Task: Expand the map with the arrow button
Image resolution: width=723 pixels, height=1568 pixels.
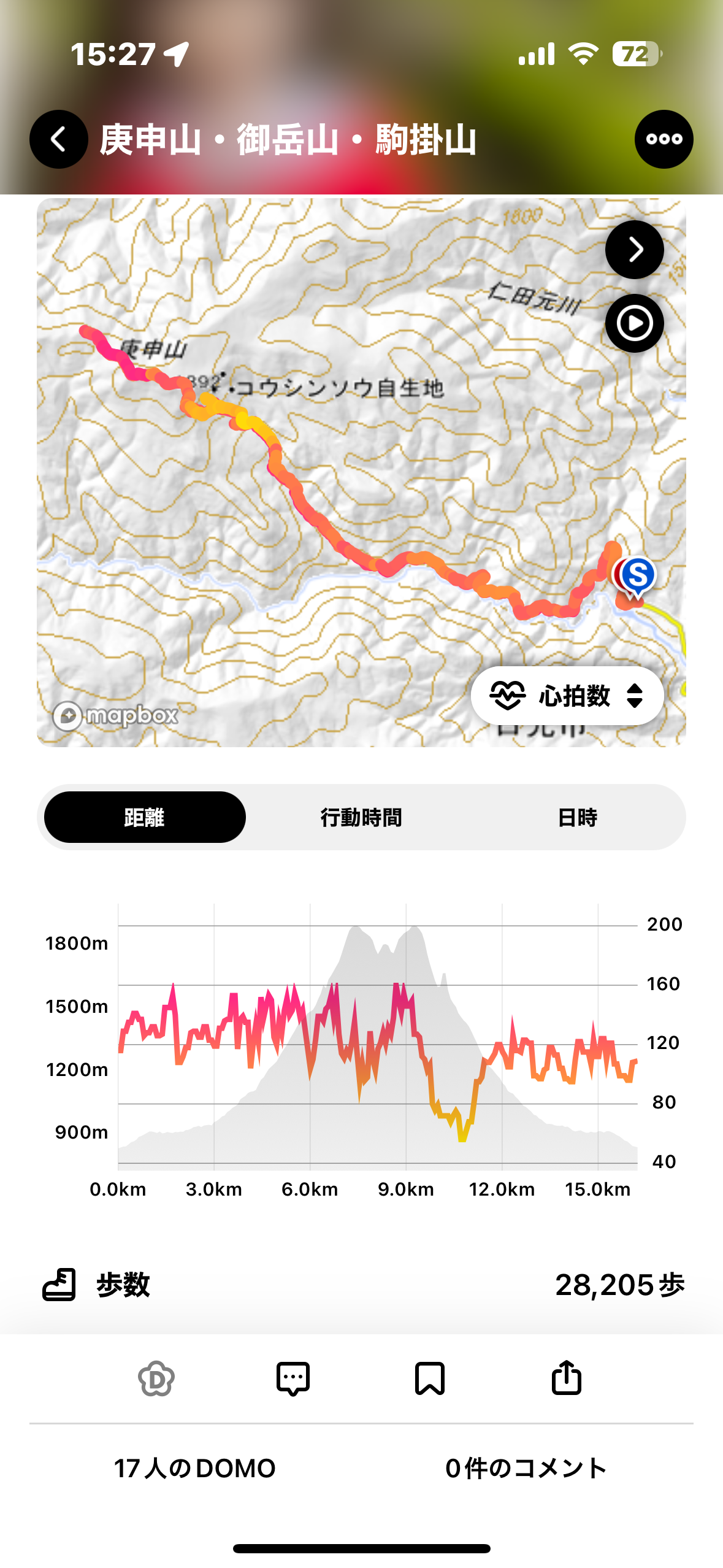Action: (634, 250)
